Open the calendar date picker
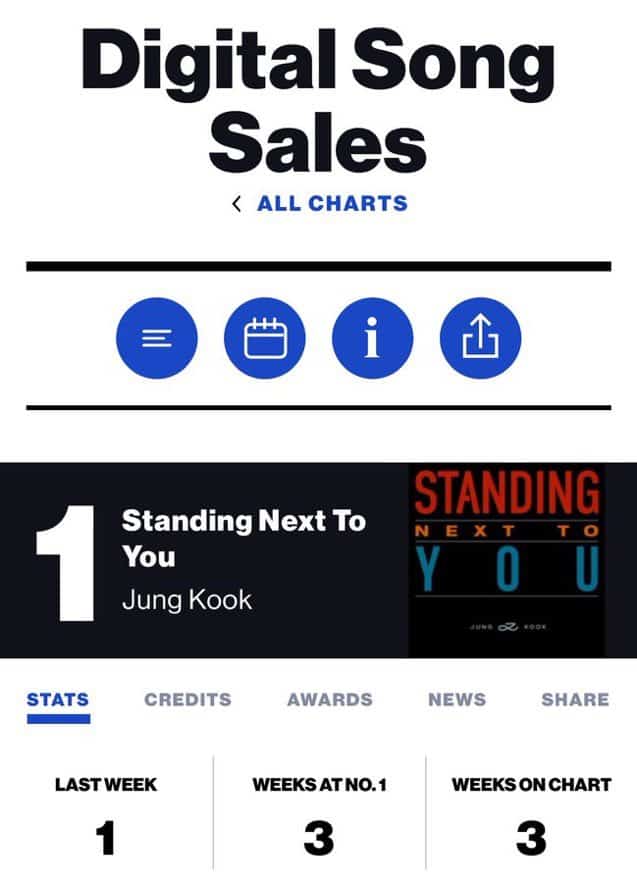 264,338
